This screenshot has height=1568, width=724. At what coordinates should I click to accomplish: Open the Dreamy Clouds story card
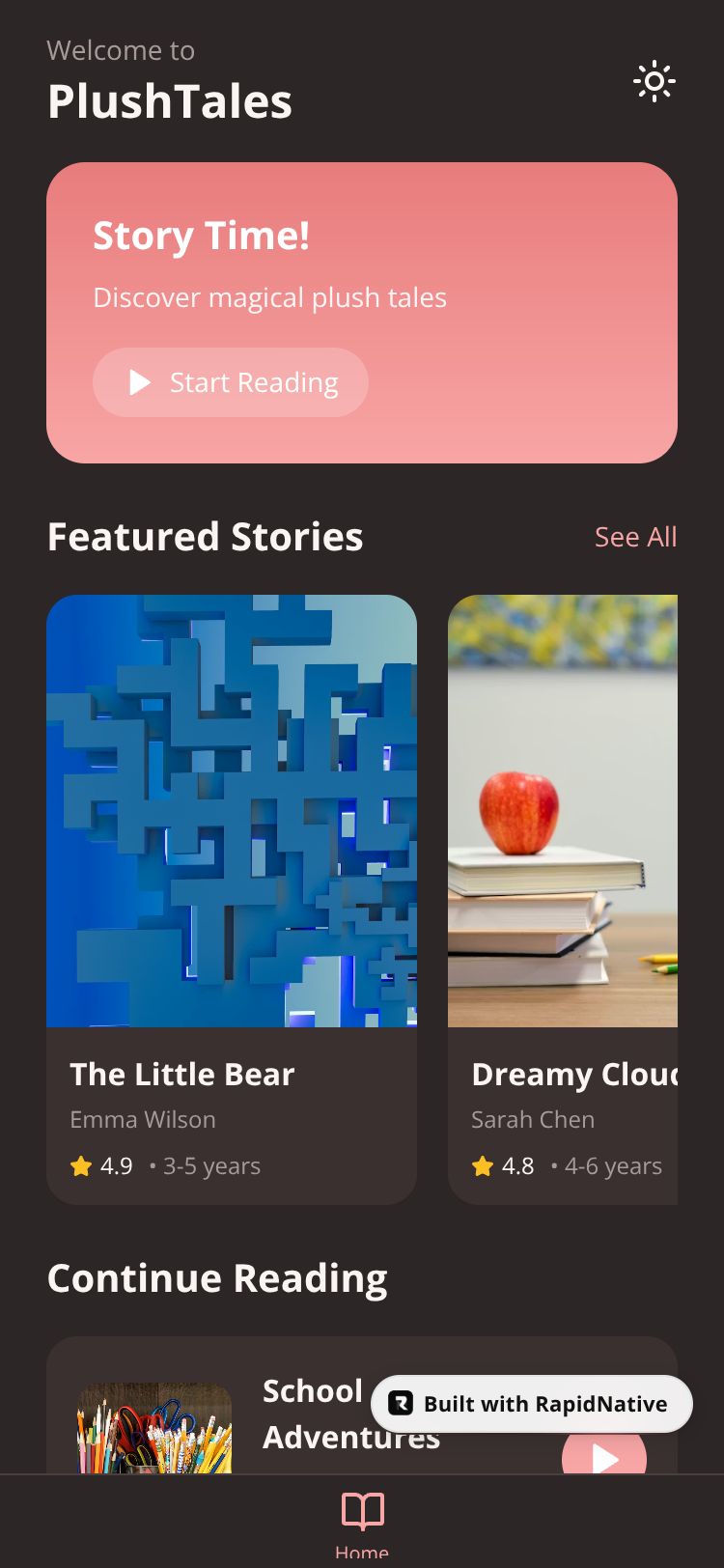pos(563,898)
